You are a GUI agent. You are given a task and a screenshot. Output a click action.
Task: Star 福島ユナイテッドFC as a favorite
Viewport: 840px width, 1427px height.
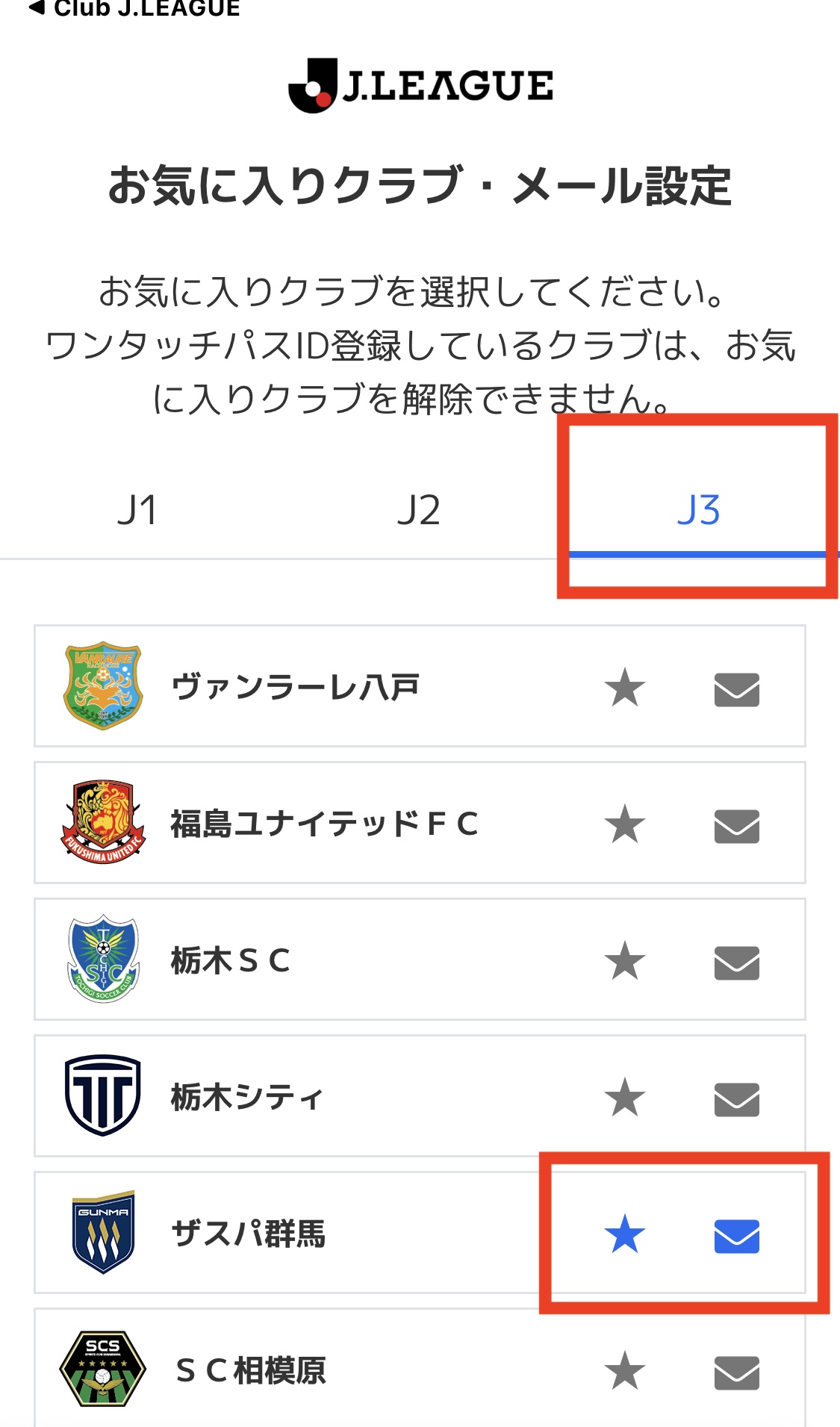625,824
